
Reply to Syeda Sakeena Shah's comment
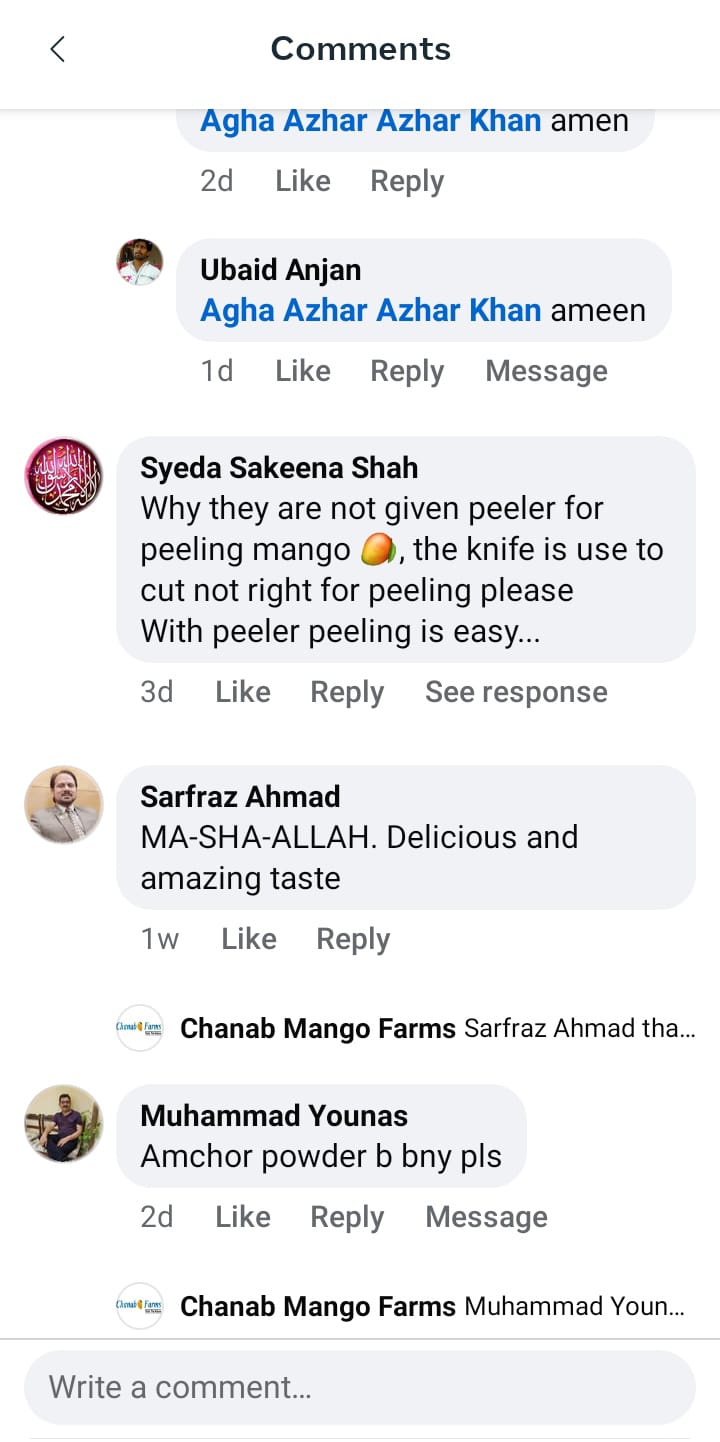347,692
